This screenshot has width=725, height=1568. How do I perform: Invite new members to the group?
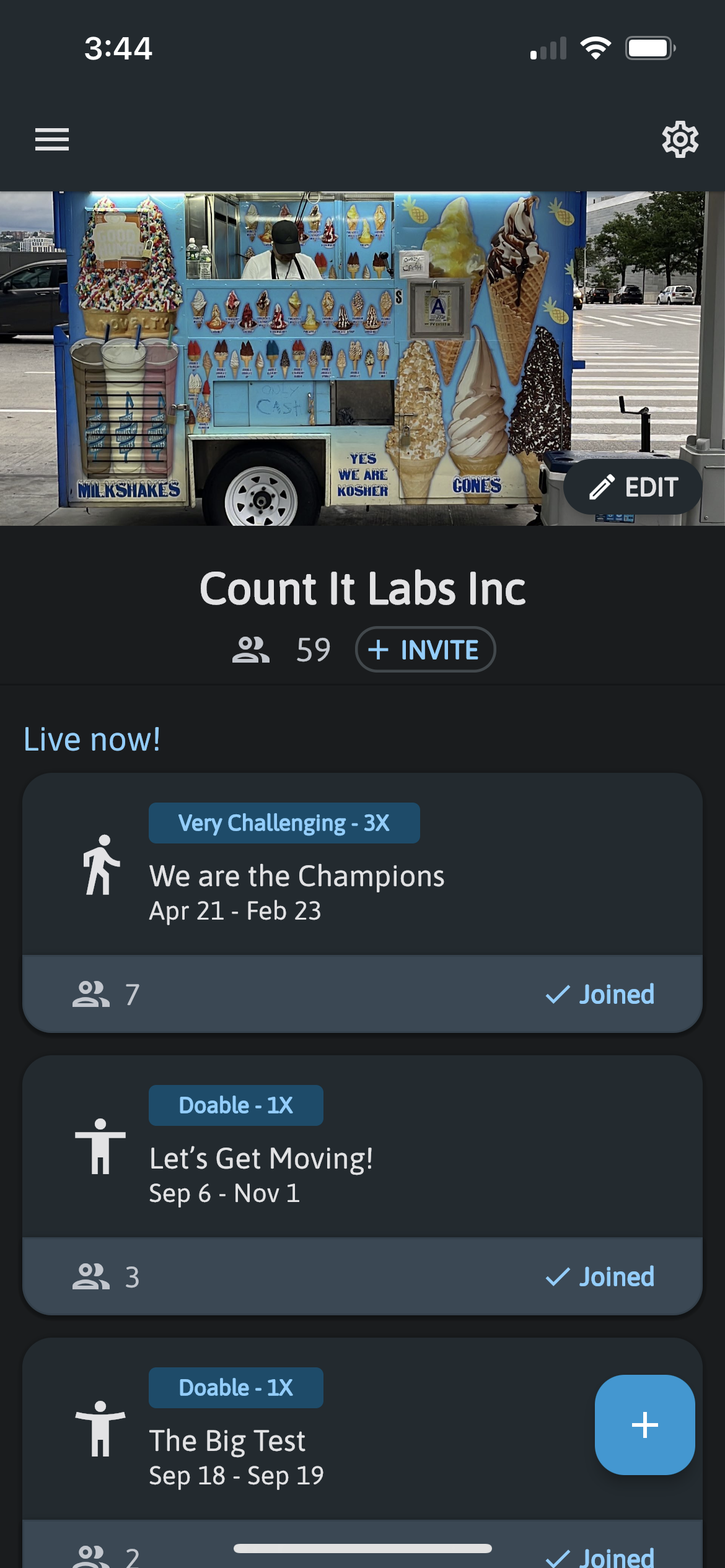[425, 650]
